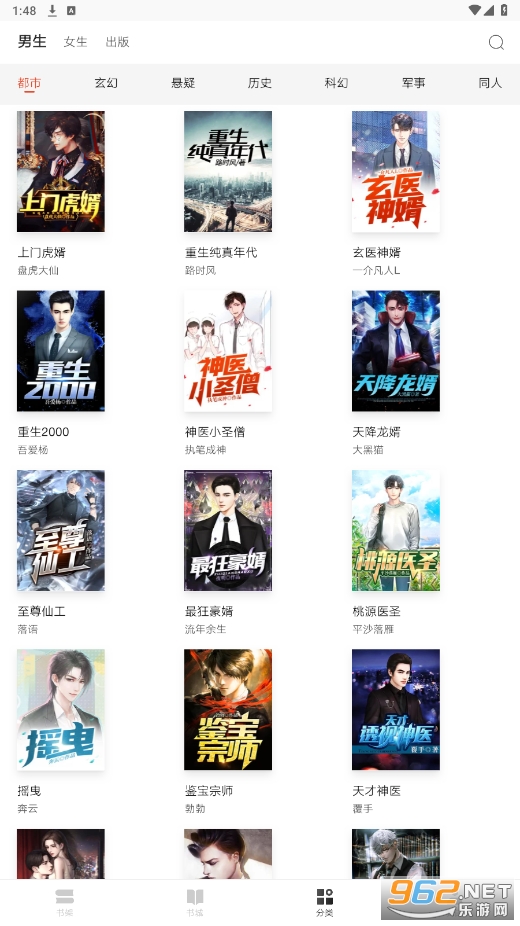Select the 悬疑 category
Image resolution: width=520 pixels, height=926 pixels.
183,83
